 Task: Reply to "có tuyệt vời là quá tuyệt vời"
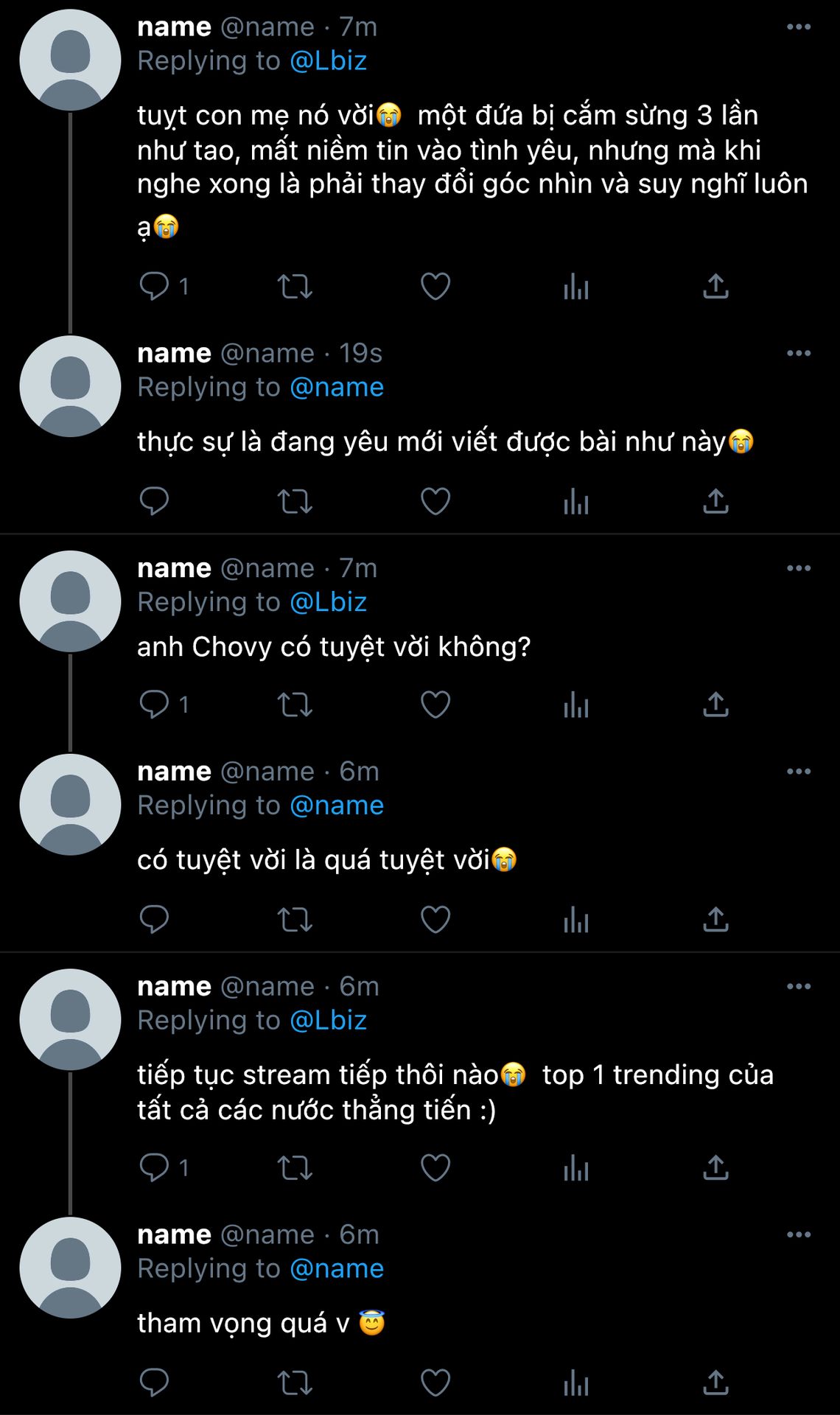coord(154,919)
